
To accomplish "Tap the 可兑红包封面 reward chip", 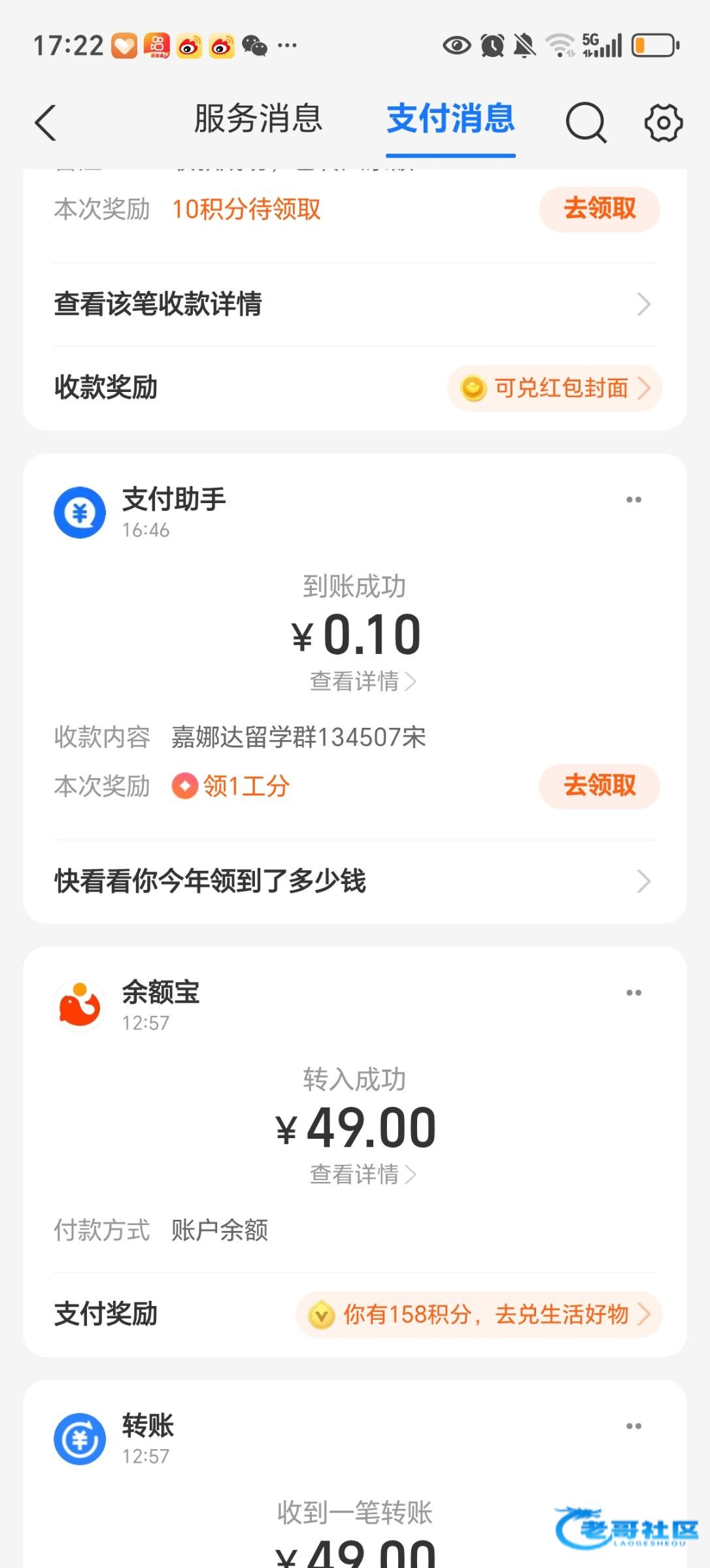I will tap(555, 388).
